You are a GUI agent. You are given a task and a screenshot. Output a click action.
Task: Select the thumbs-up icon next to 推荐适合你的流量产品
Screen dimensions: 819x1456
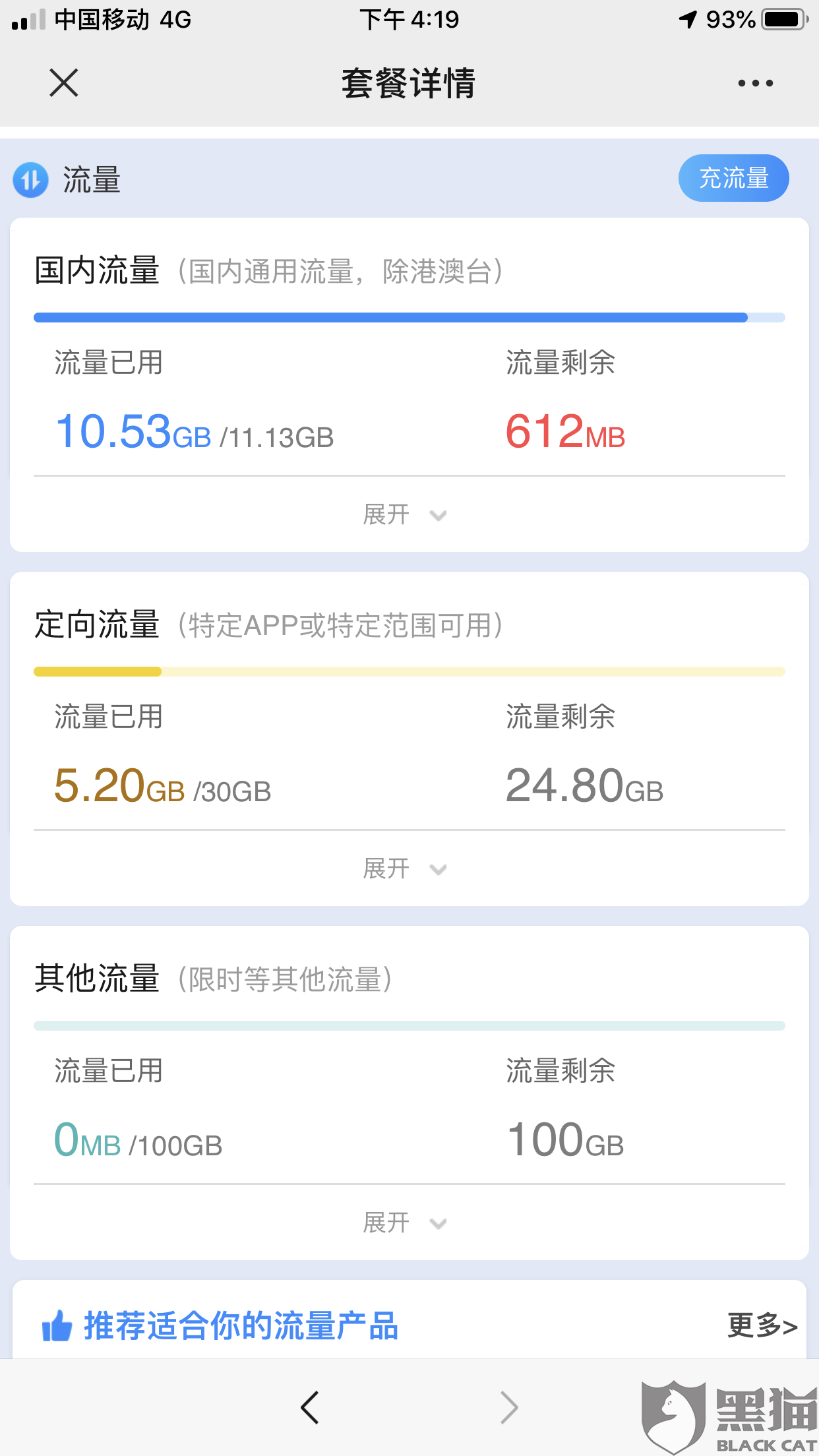pos(56,1327)
